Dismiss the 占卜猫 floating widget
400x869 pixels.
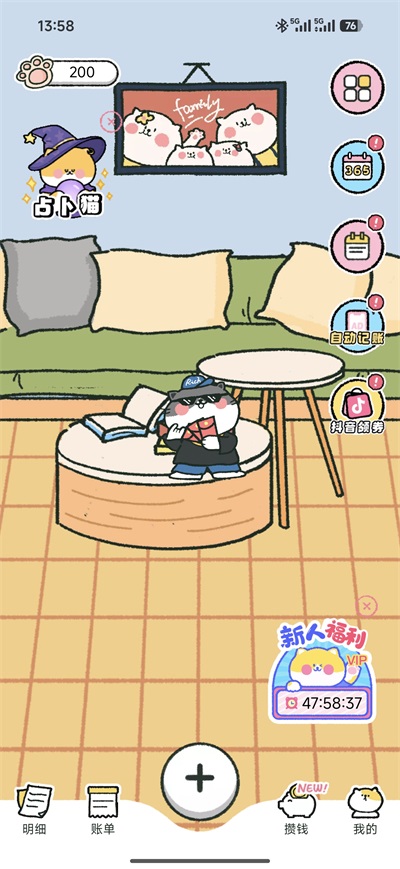[111, 121]
